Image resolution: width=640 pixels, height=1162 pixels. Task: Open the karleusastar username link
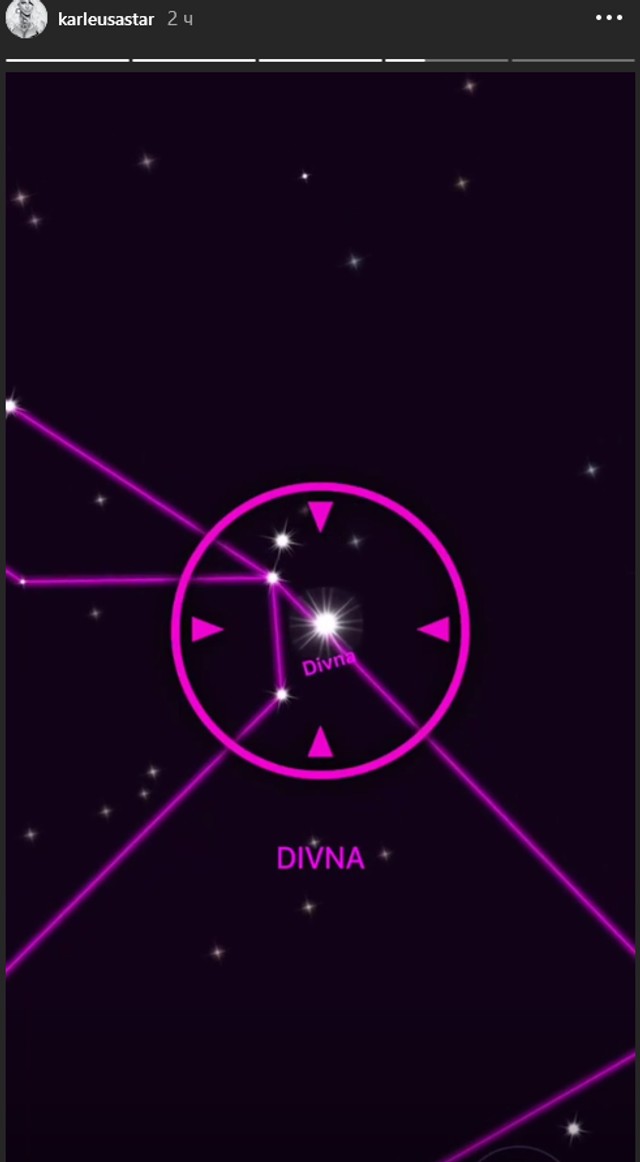[x=106, y=19]
